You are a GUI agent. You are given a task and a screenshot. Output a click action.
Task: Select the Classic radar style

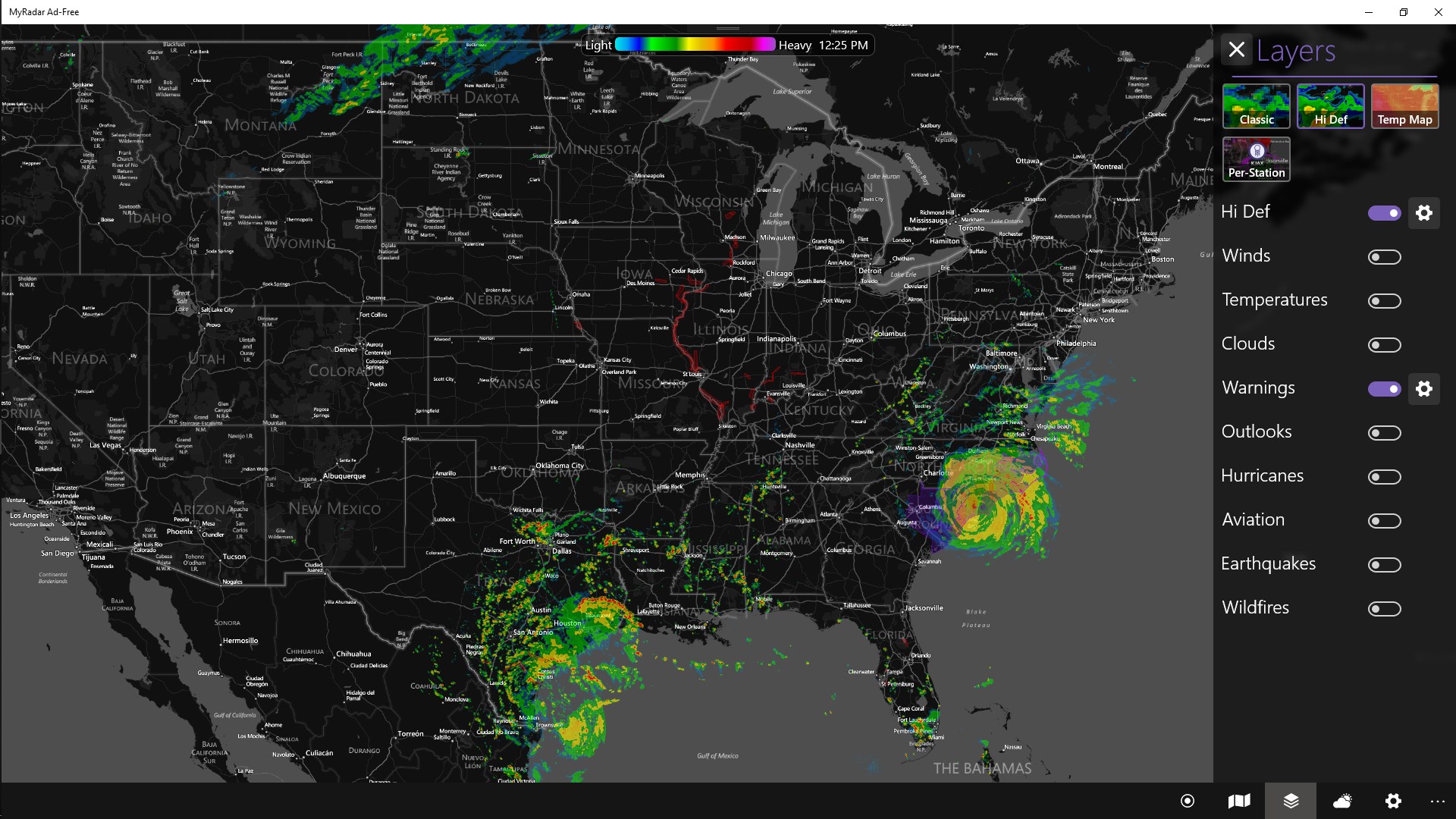click(1257, 106)
